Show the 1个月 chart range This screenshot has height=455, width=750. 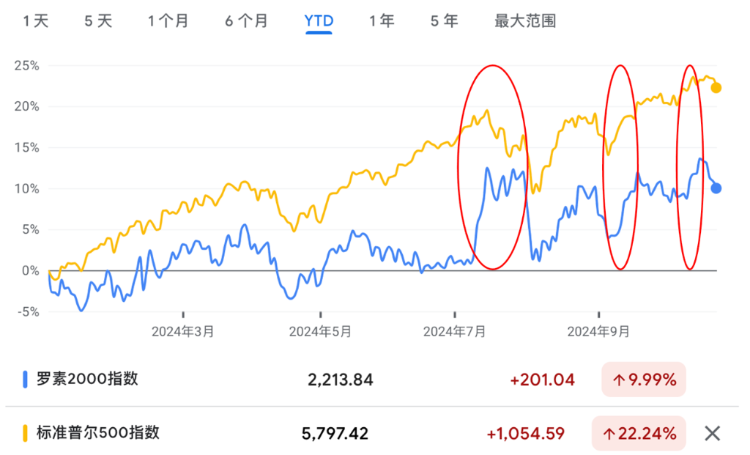pos(168,20)
